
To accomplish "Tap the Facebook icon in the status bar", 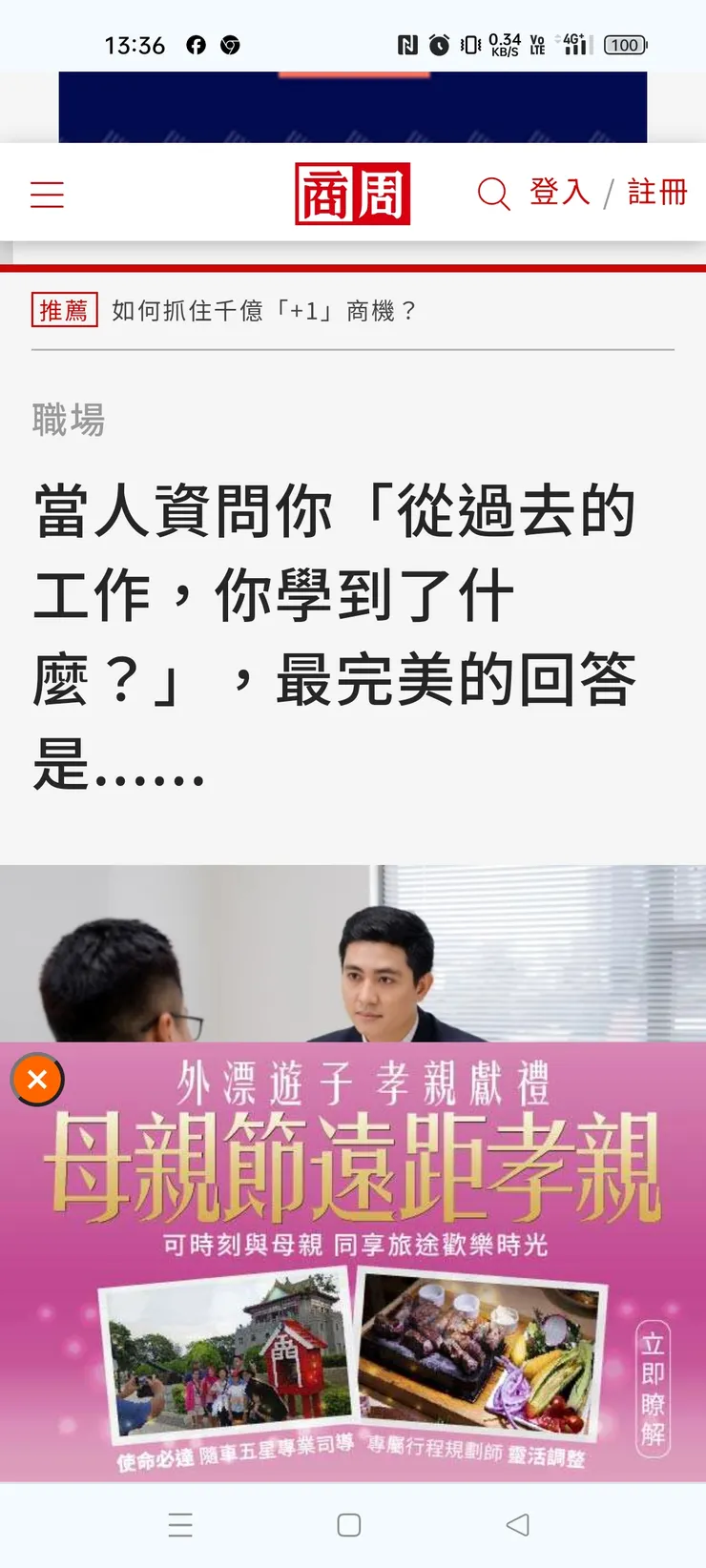I will 196,44.
